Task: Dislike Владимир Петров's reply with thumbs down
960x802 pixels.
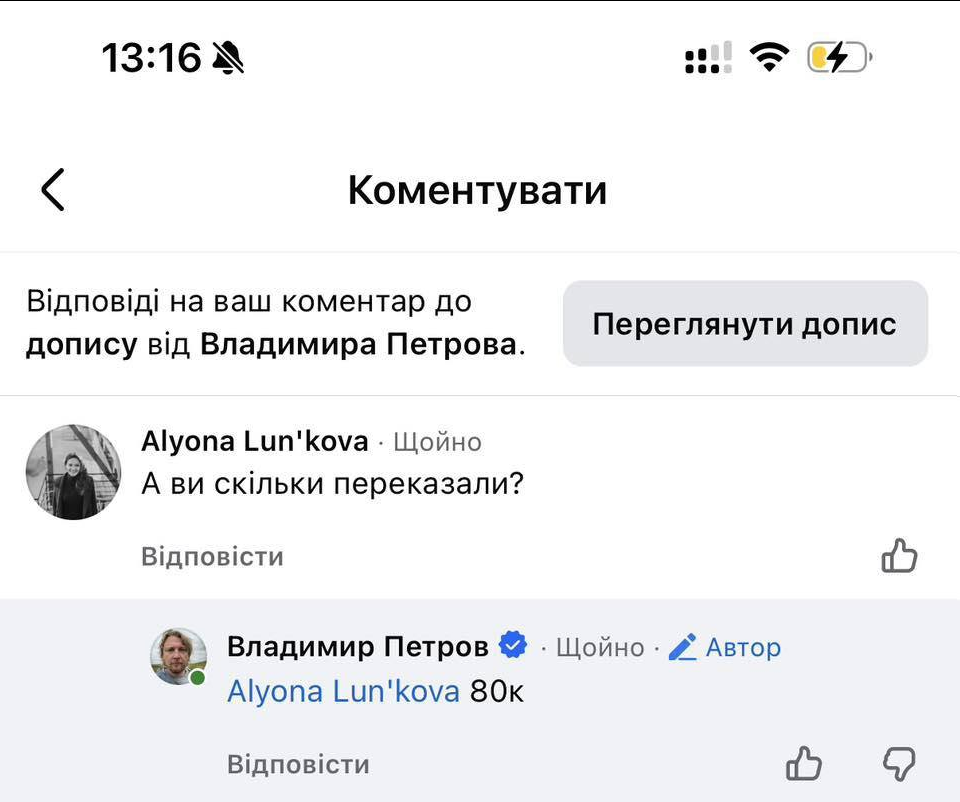Action: point(899,763)
